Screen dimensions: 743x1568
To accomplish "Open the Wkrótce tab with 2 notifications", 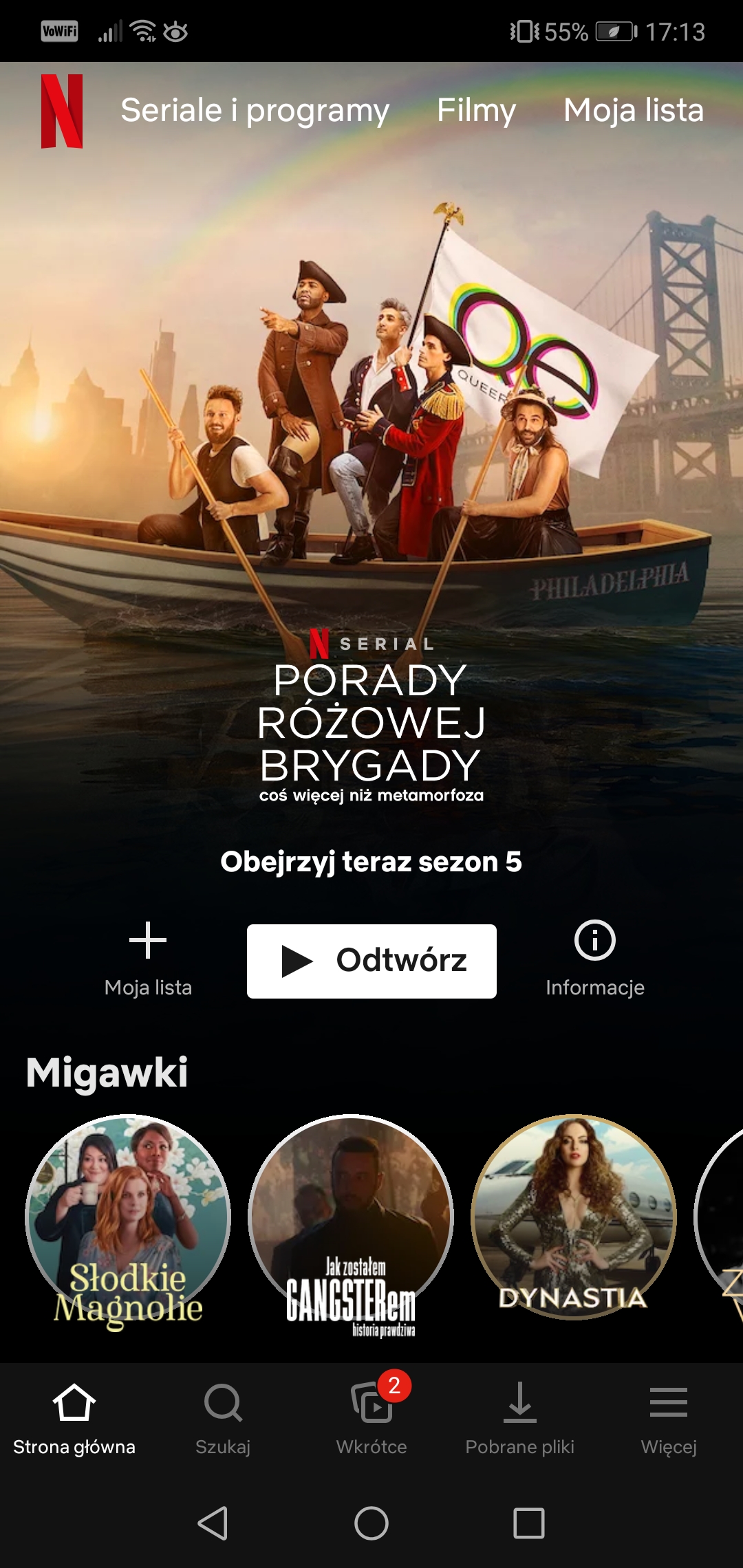I will 371,1418.
